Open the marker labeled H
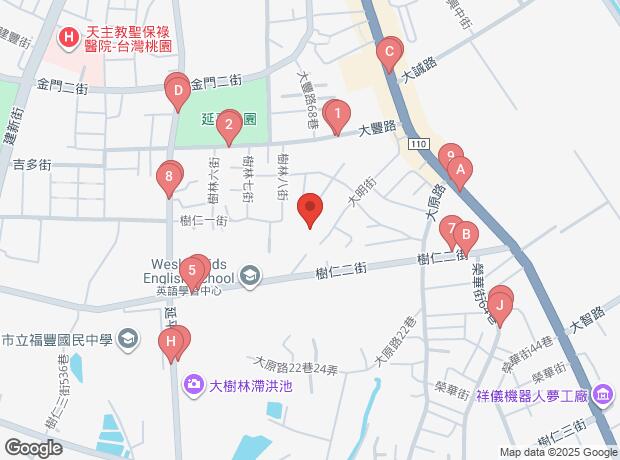This screenshot has width=620, height=460. tap(173, 343)
